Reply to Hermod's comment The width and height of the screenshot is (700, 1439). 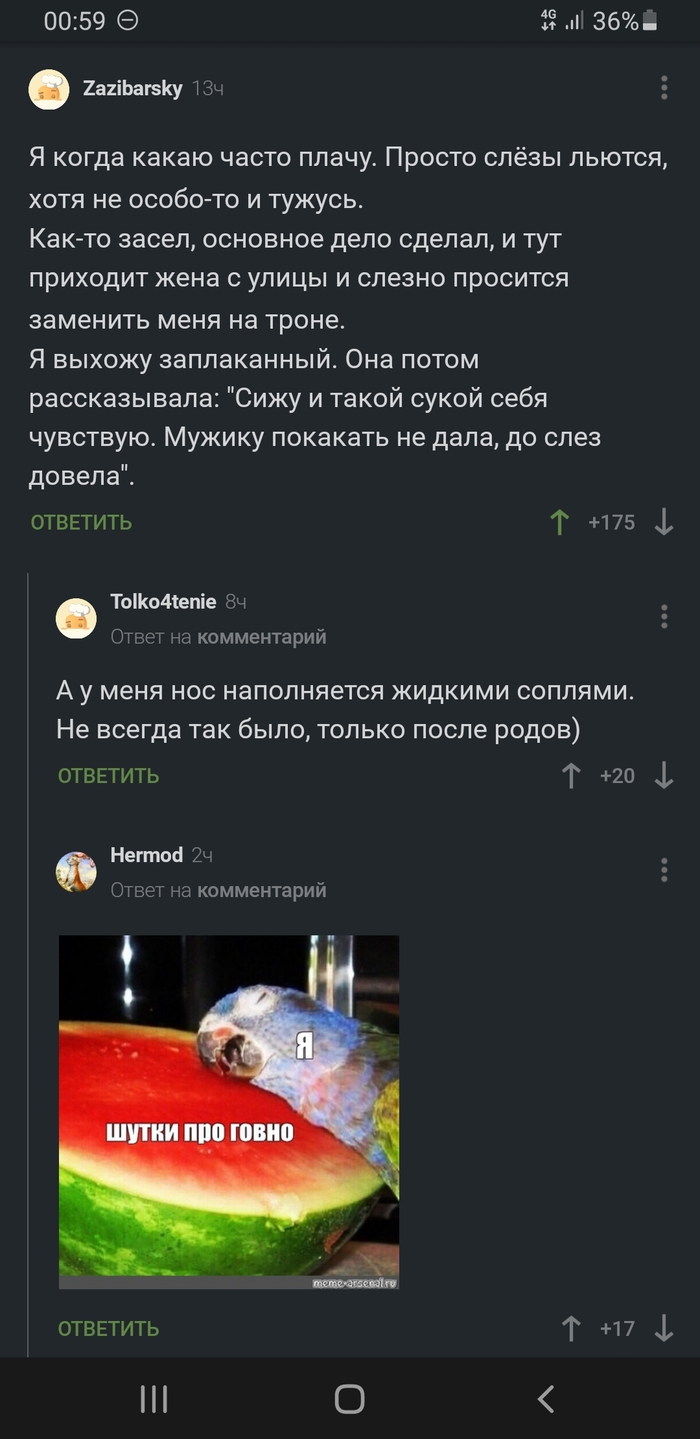(108, 1328)
